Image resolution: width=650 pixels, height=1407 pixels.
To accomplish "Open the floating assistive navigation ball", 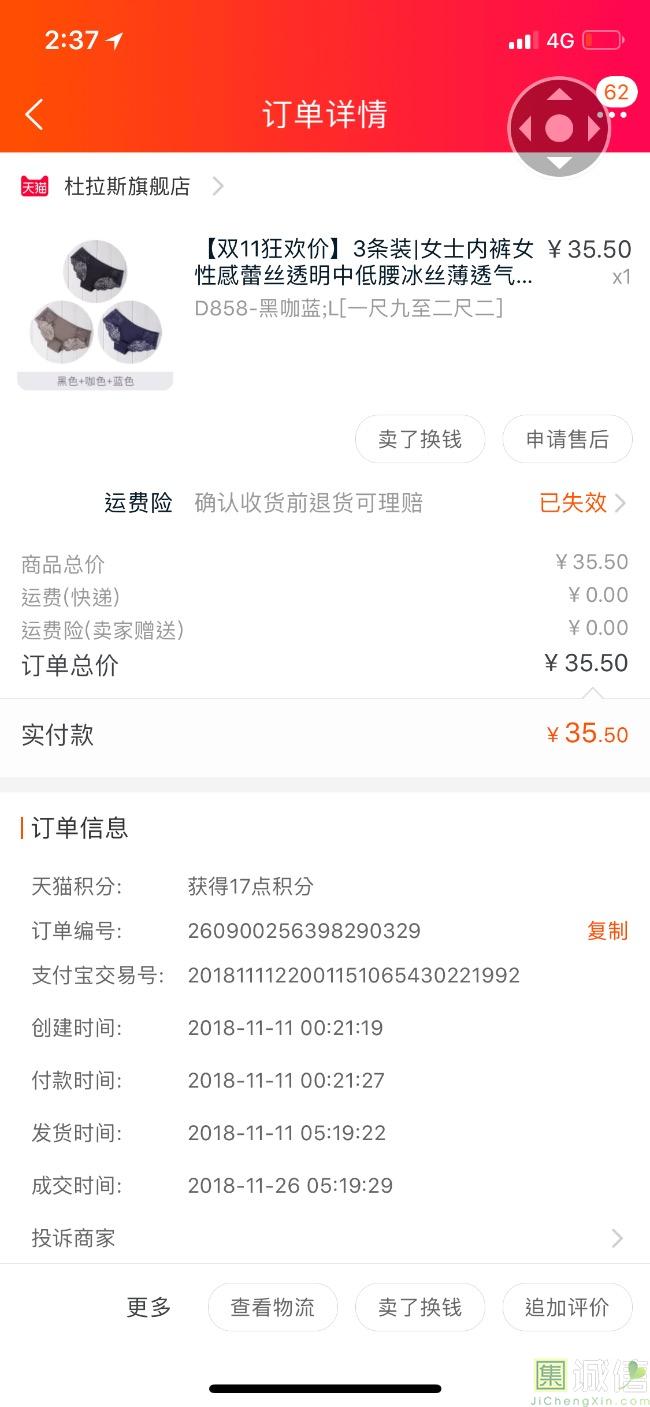I will 559,128.
